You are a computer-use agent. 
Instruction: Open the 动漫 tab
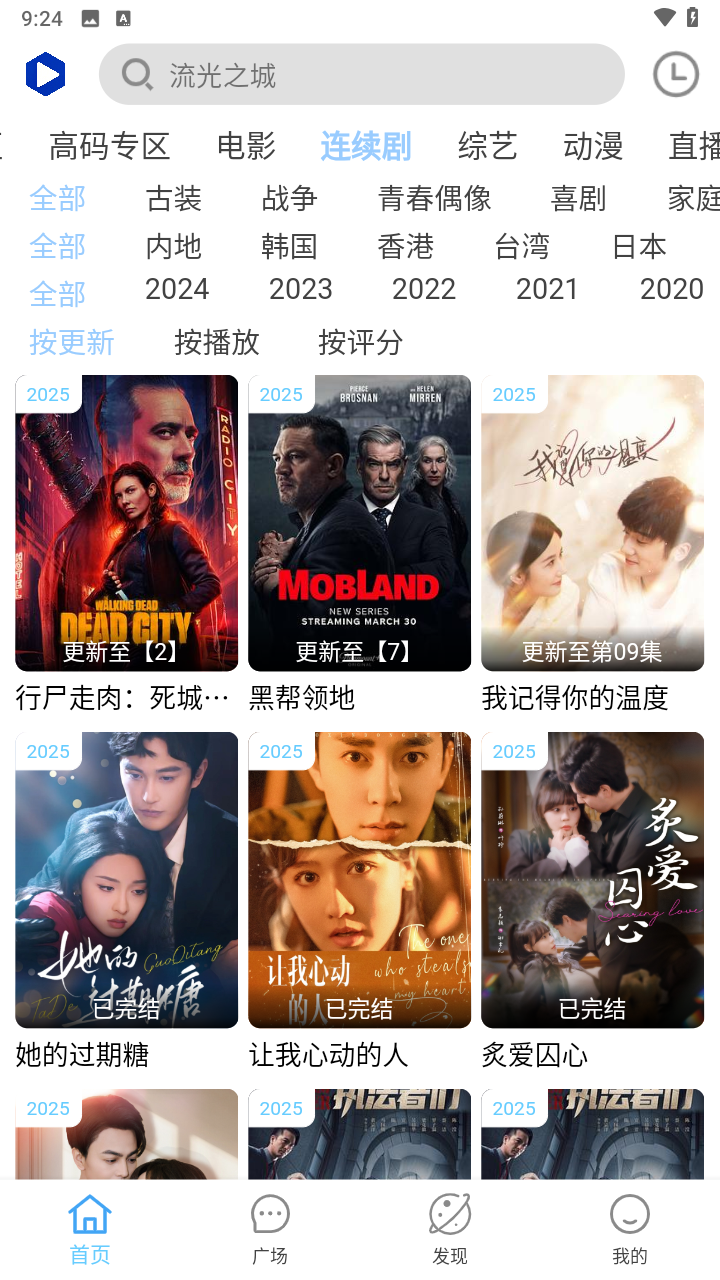click(593, 147)
